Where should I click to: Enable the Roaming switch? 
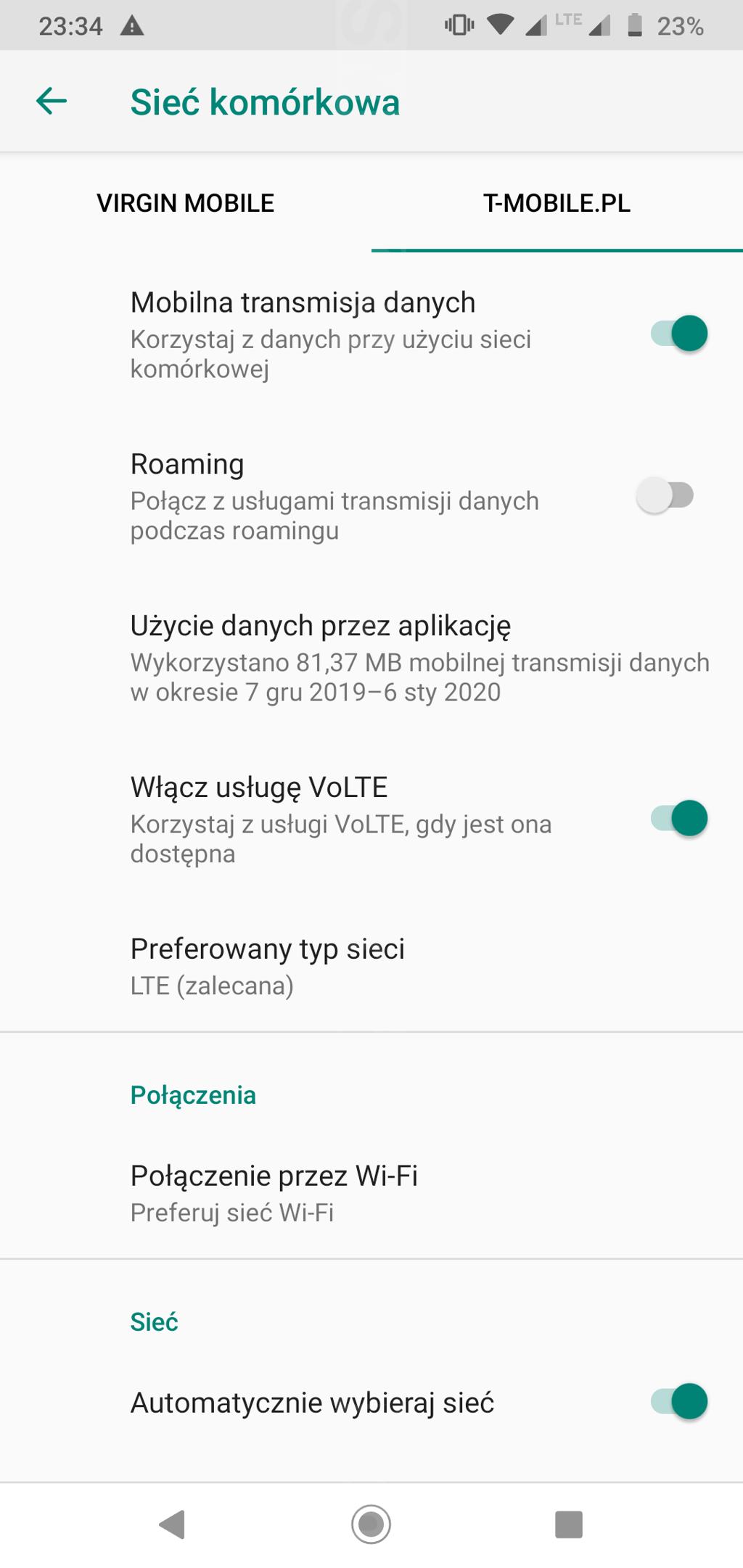coord(665,496)
